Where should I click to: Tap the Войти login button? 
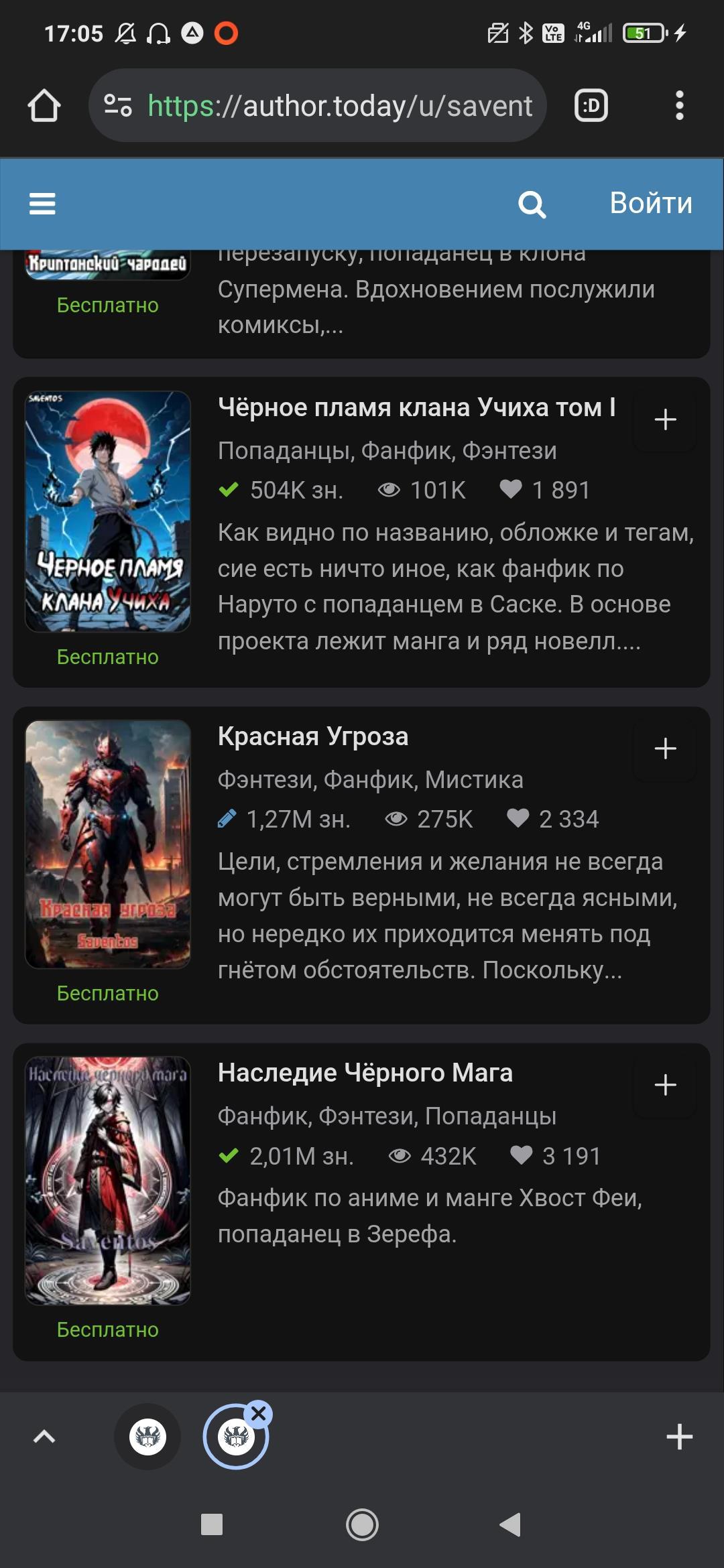click(x=650, y=203)
